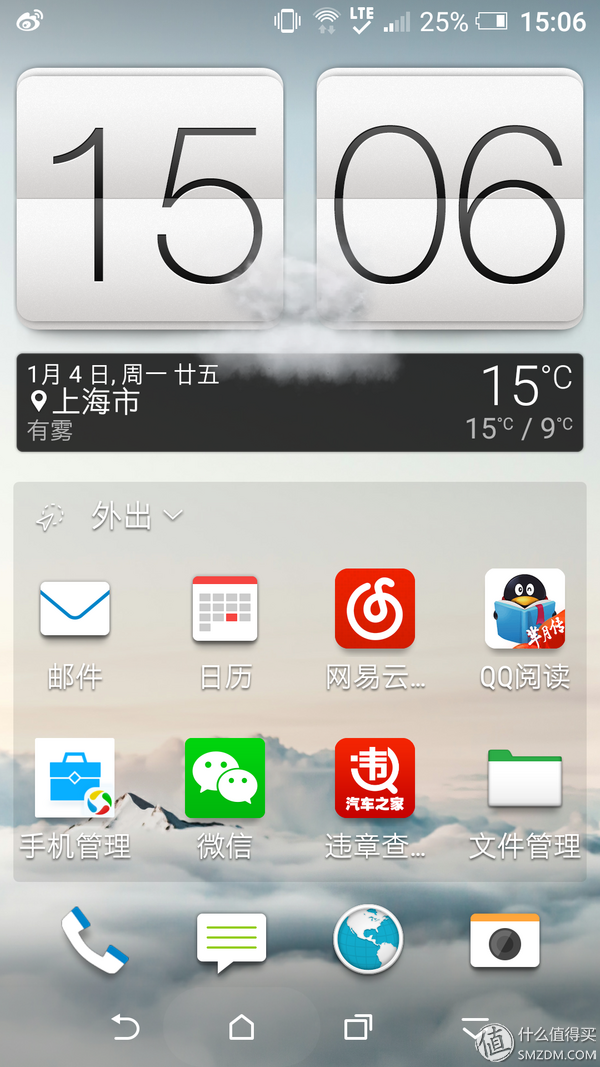The width and height of the screenshot is (600, 1067).
Task: Open the 邮件 mail app
Action: pos(75,609)
